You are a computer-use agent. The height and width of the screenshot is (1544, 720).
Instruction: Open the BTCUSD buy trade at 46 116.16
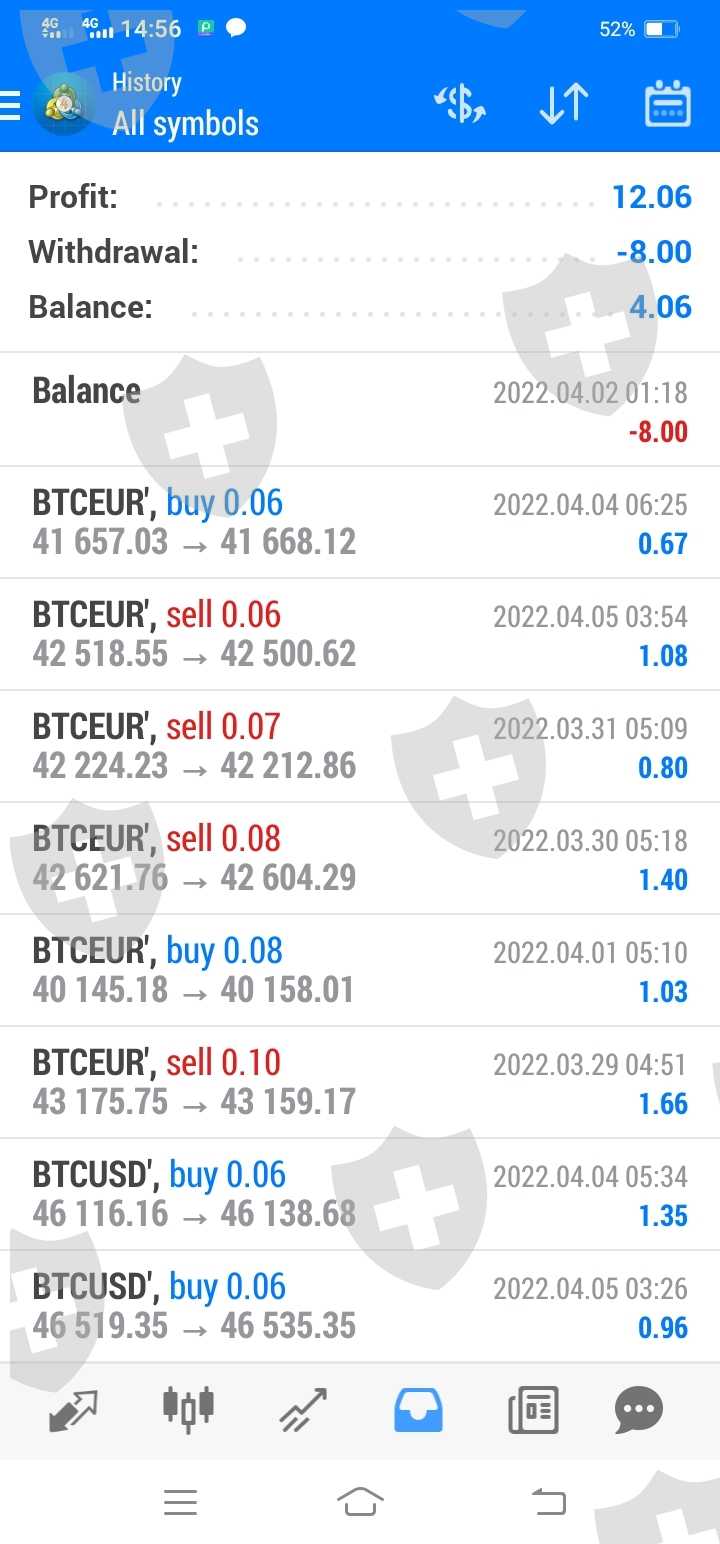(360, 1194)
